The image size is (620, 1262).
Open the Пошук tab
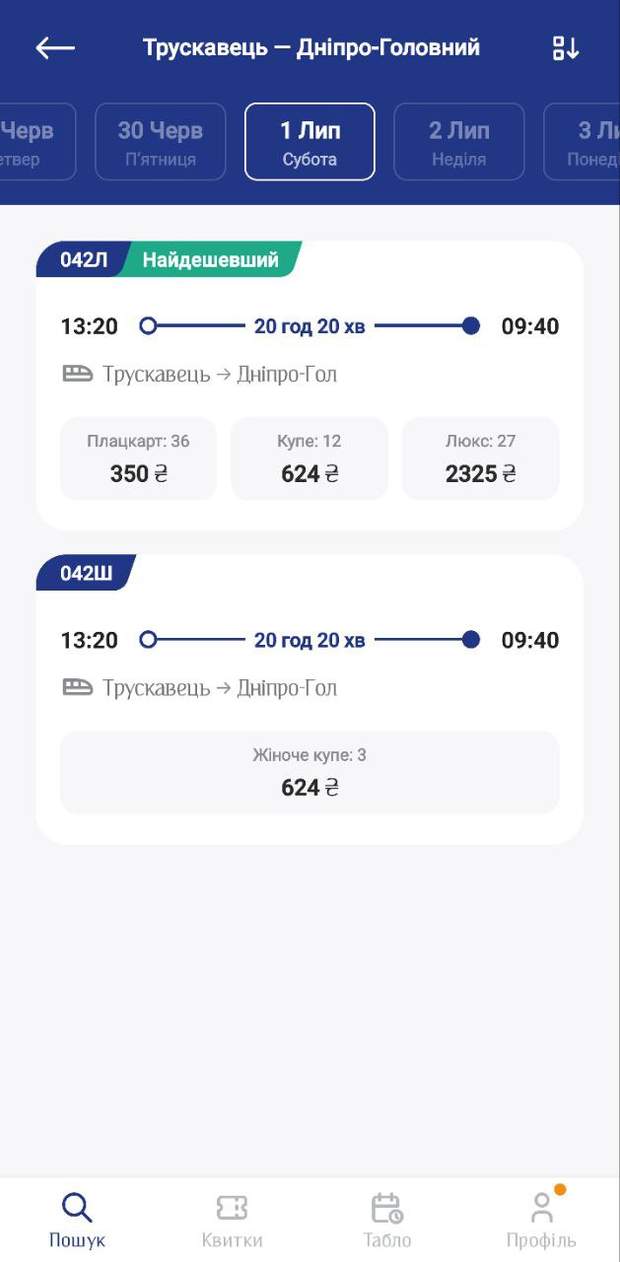tap(77, 1220)
